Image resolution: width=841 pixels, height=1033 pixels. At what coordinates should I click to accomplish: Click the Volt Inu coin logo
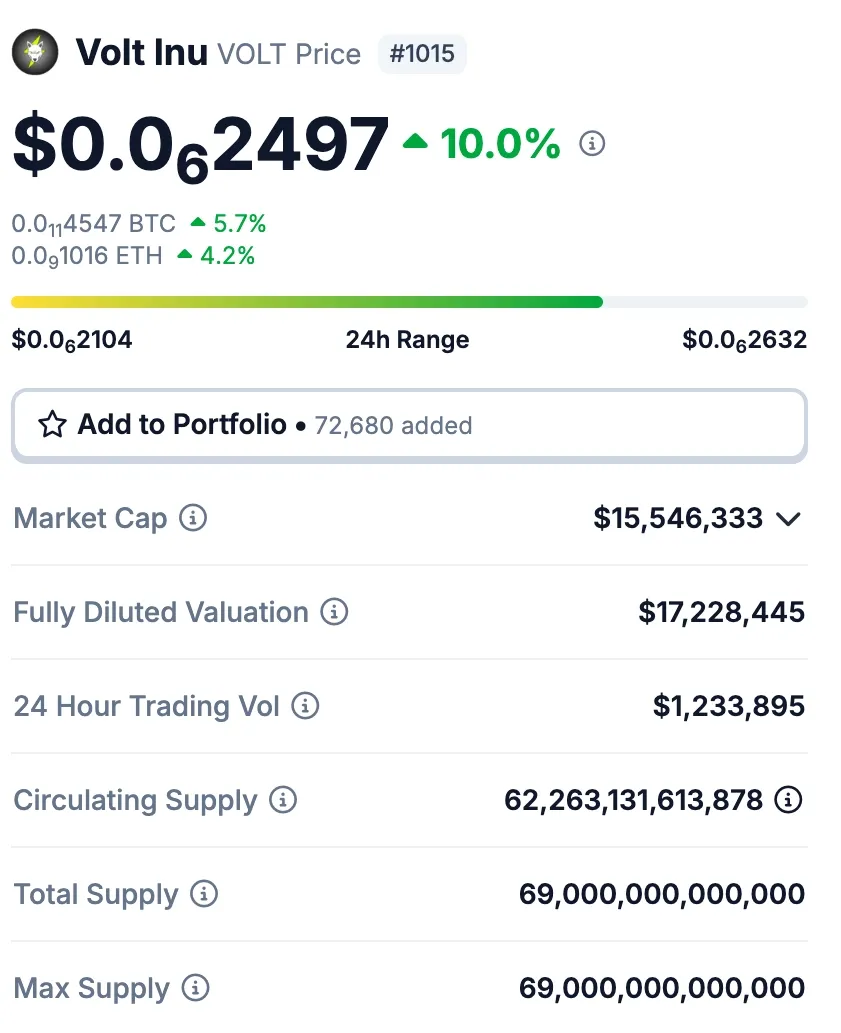[x=36, y=51]
